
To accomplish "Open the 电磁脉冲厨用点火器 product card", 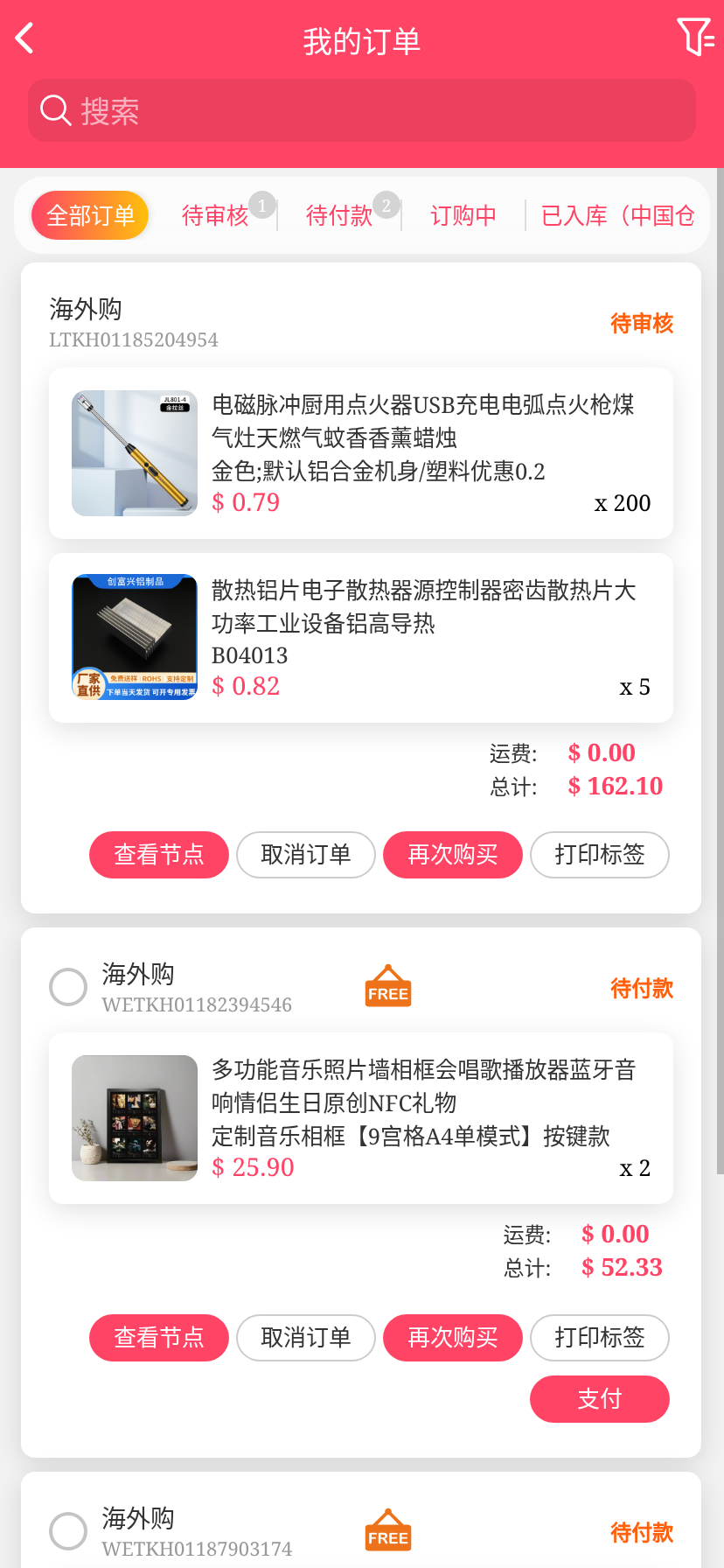I will coord(361,453).
